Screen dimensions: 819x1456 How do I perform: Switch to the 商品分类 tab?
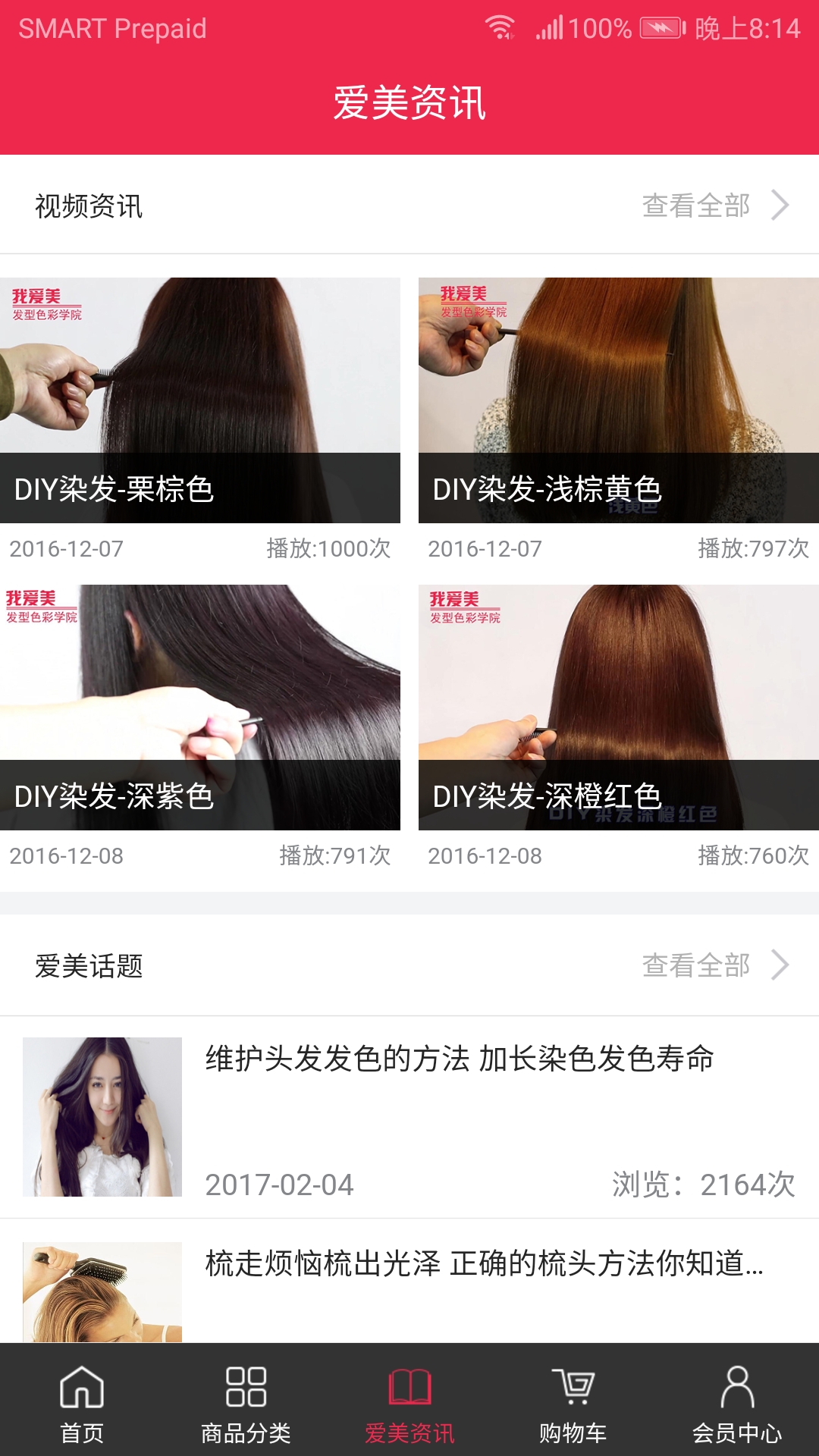(x=246, y=1403)
